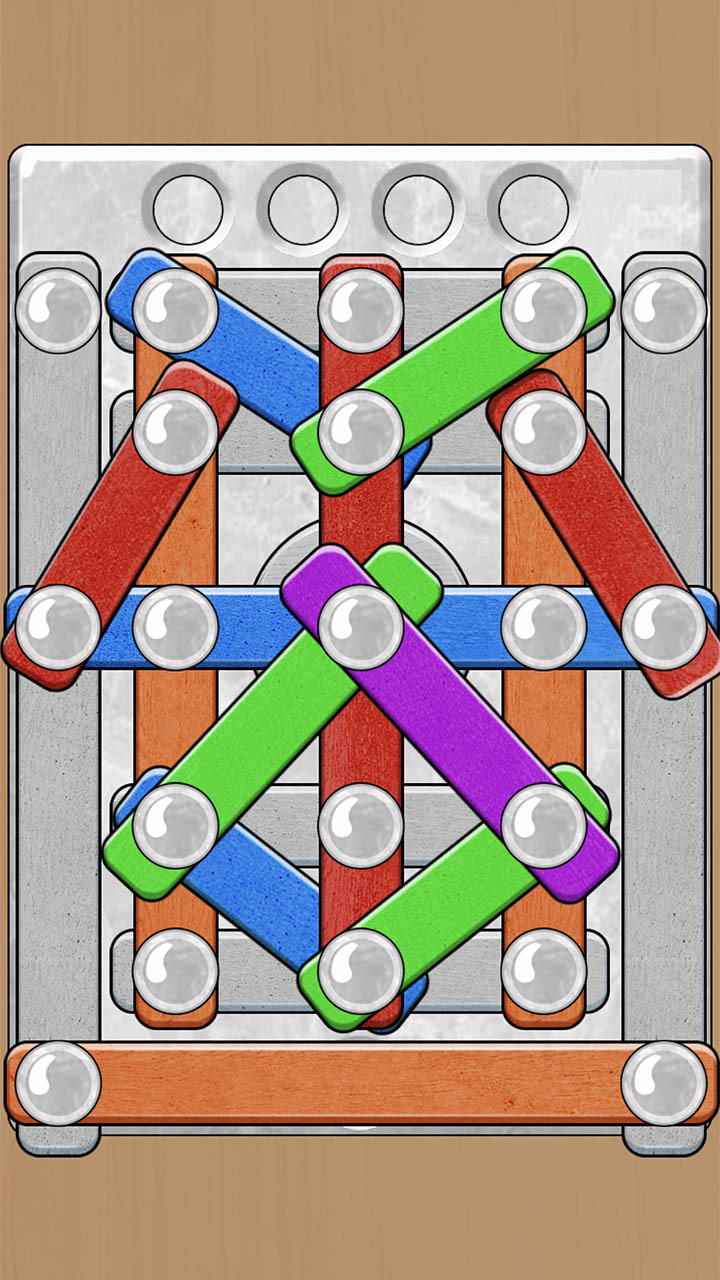720x1280 pixels.
Task: Remove the lower-left screw of the long green bar
Action: (175, 825)
